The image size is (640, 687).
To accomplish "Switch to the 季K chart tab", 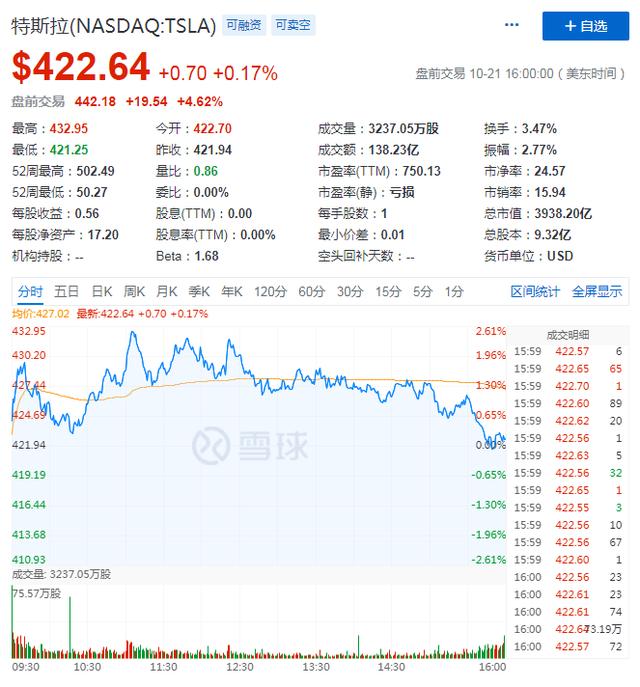I will point(199,292).
